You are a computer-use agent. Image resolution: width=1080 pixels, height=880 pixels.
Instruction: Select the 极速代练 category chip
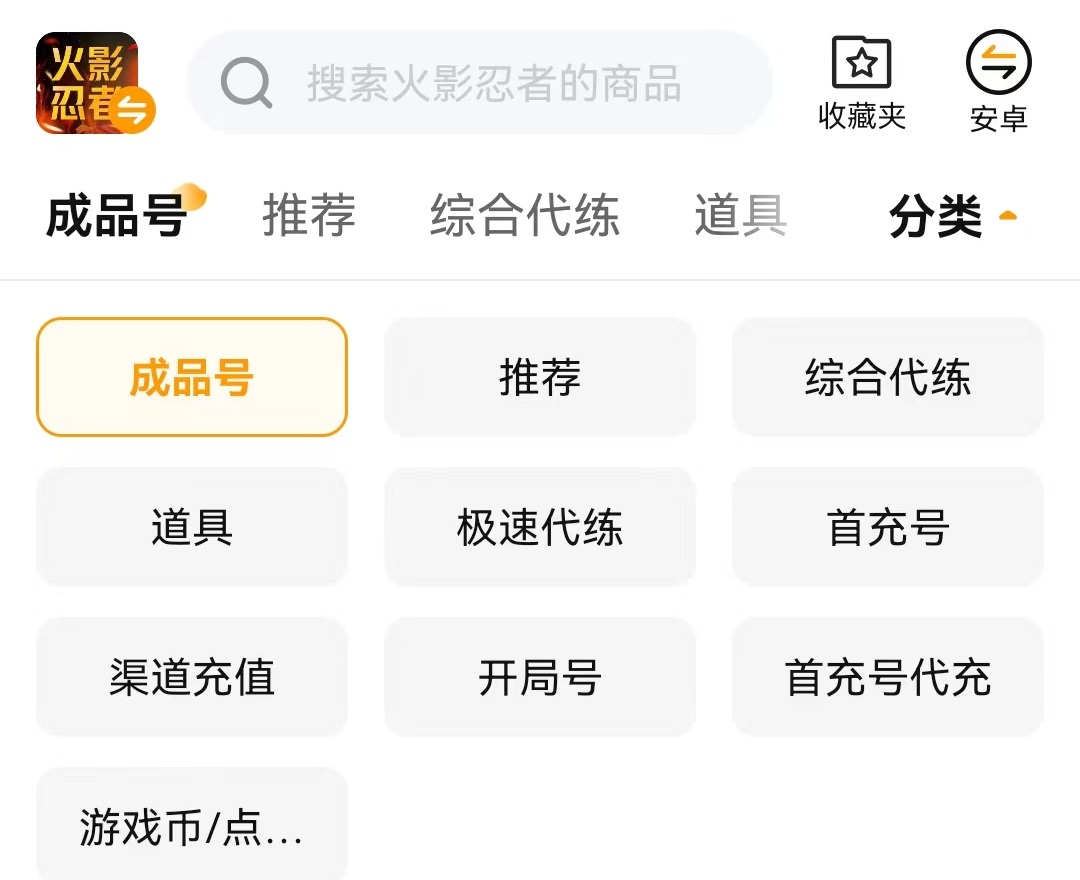[540, 527]
